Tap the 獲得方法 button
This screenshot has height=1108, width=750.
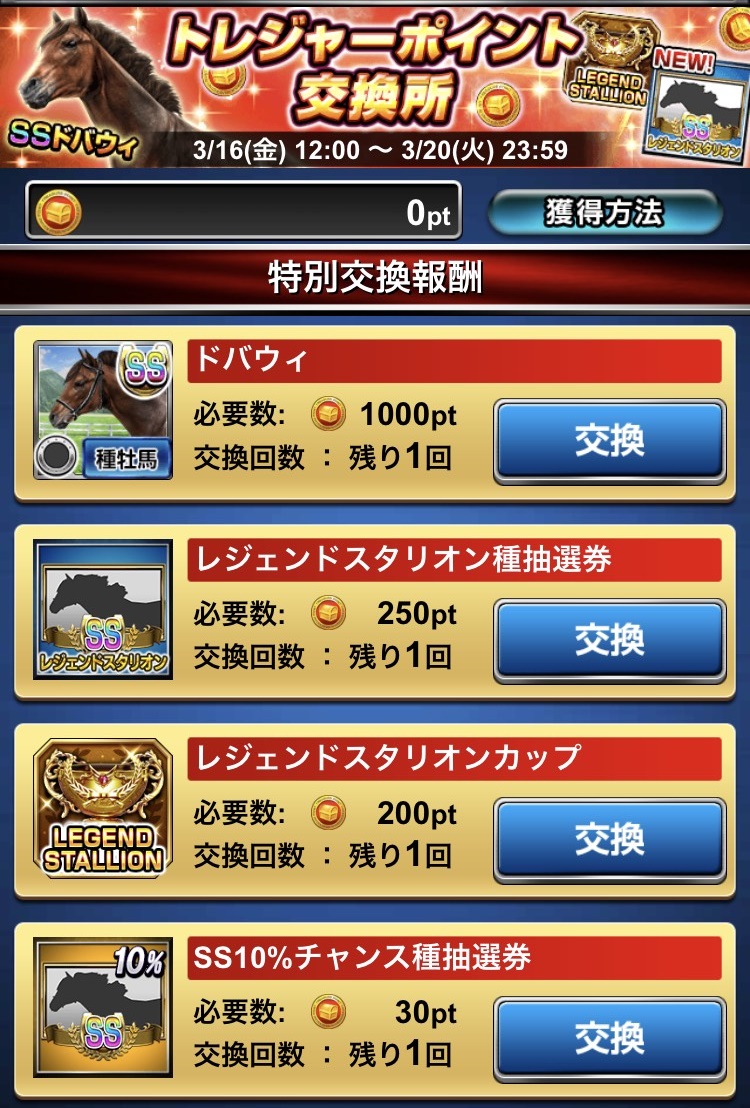pyautogui.click(x=603, y=211)
